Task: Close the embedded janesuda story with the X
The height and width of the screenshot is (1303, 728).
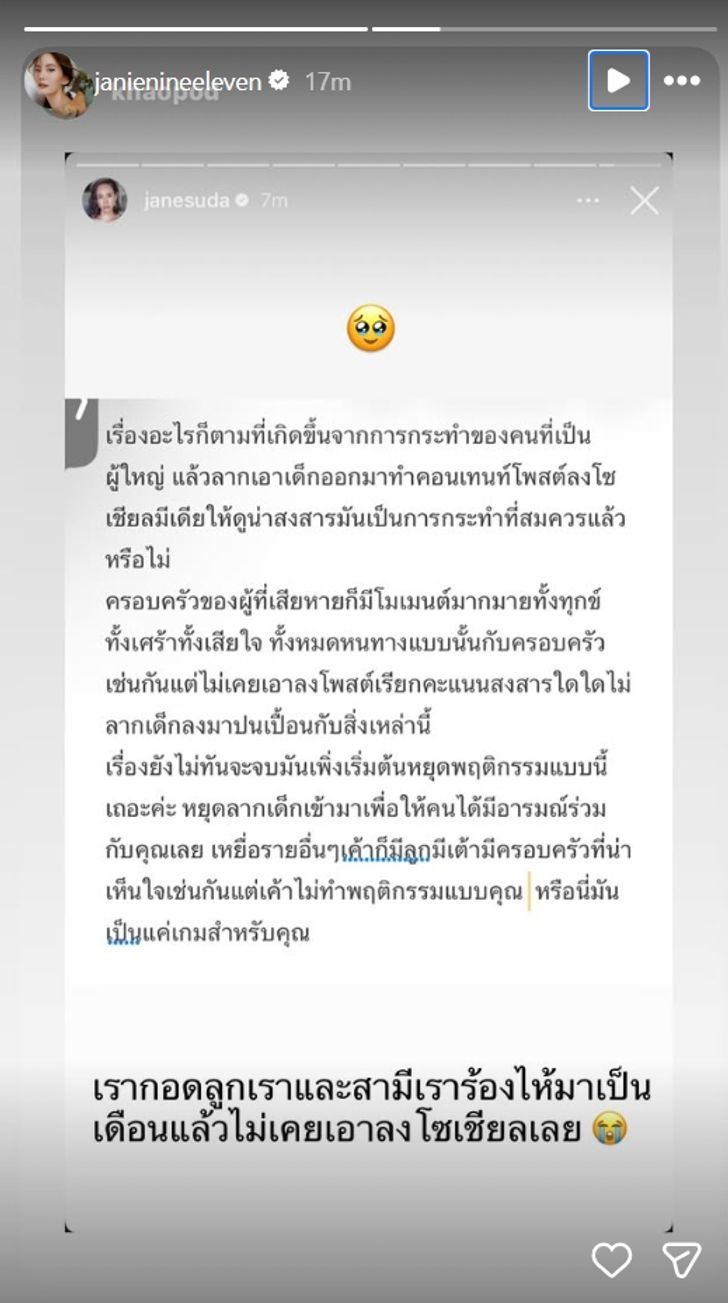Action: (645, 200)
